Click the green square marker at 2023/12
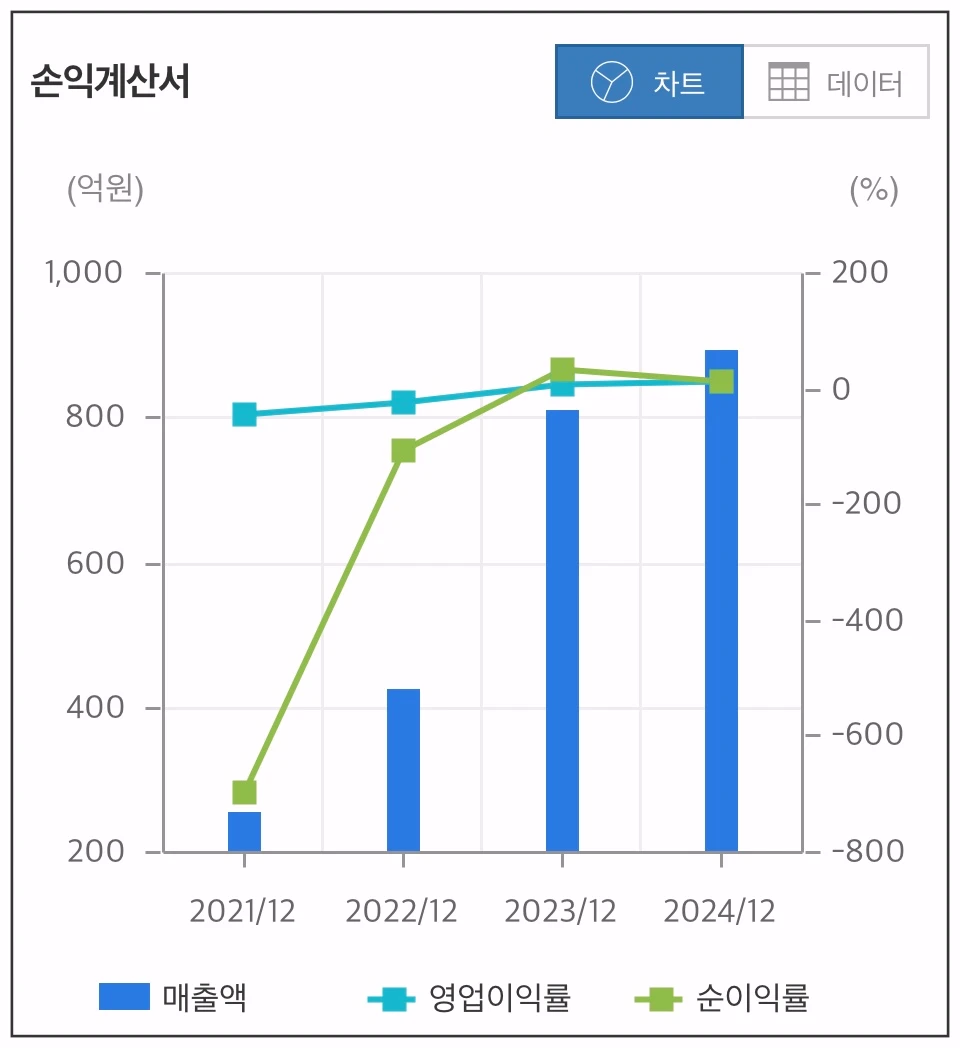Image resolution: width=960 pixels, height=1048 pixels. 561,368
